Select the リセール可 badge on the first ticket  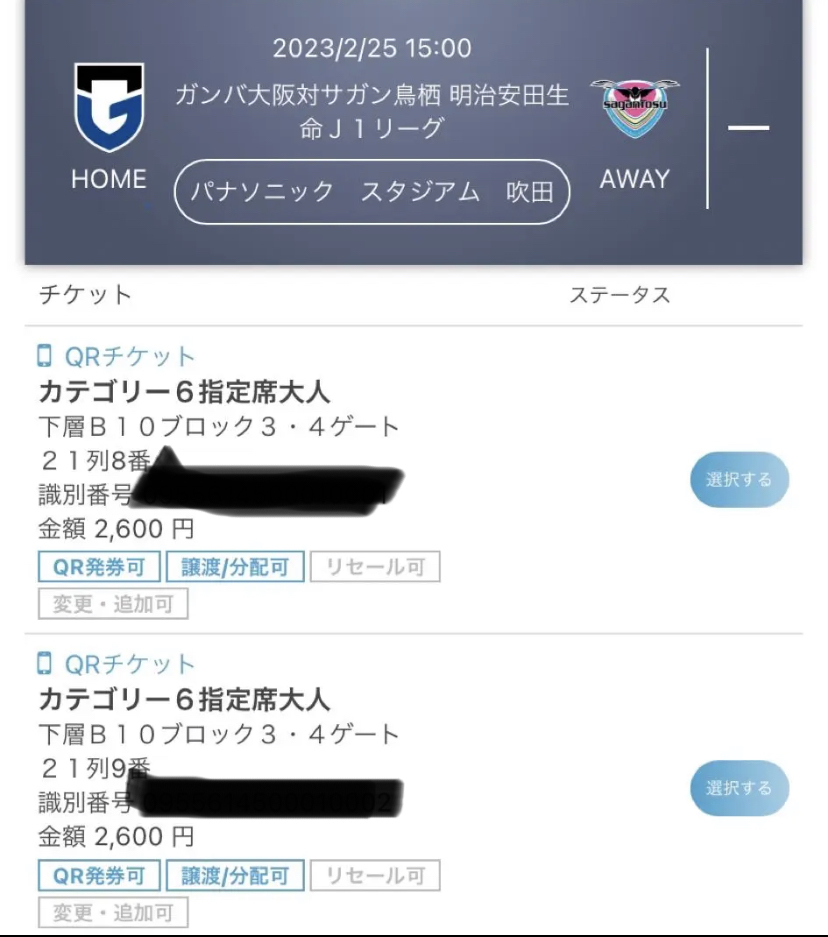point(374,567)
